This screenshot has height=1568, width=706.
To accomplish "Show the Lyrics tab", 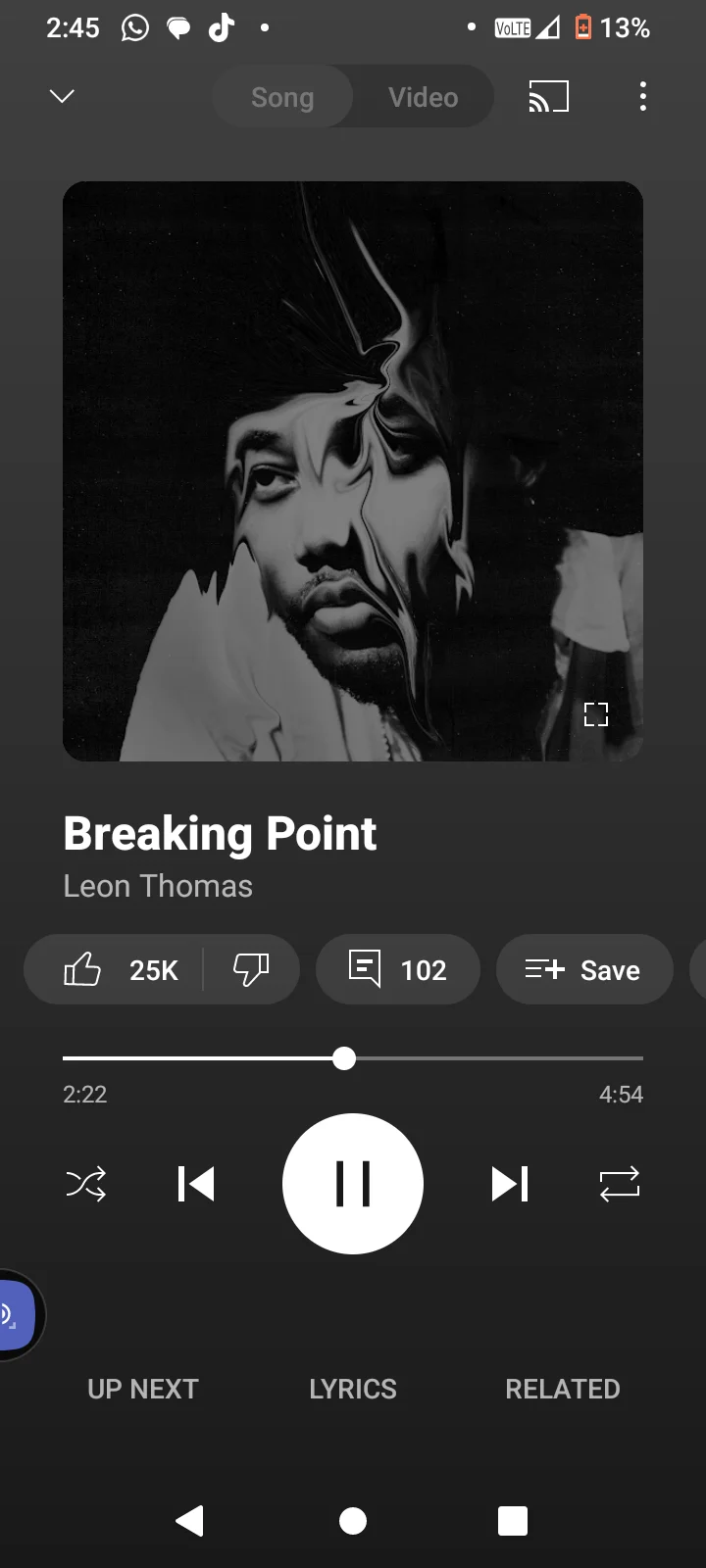I will coord(353,1389).
